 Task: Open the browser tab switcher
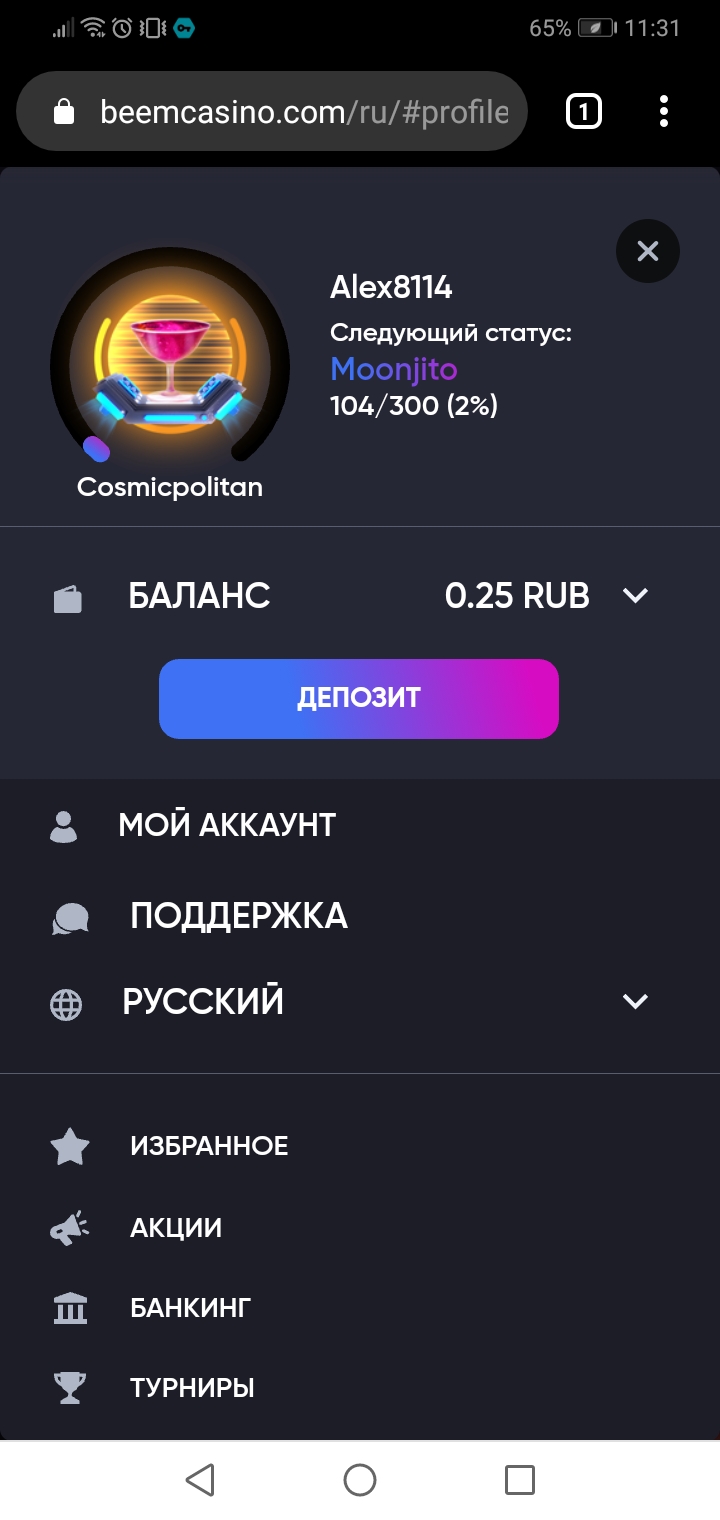(584, 111)
